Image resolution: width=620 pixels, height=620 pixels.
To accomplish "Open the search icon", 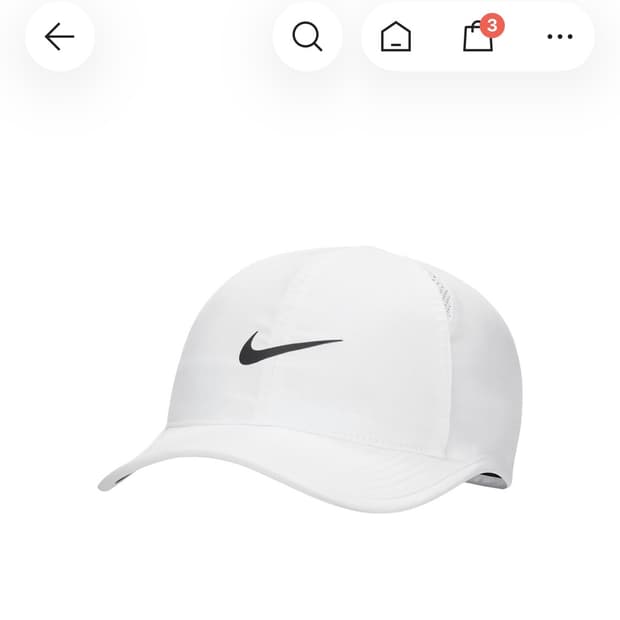I will [307, 37].
